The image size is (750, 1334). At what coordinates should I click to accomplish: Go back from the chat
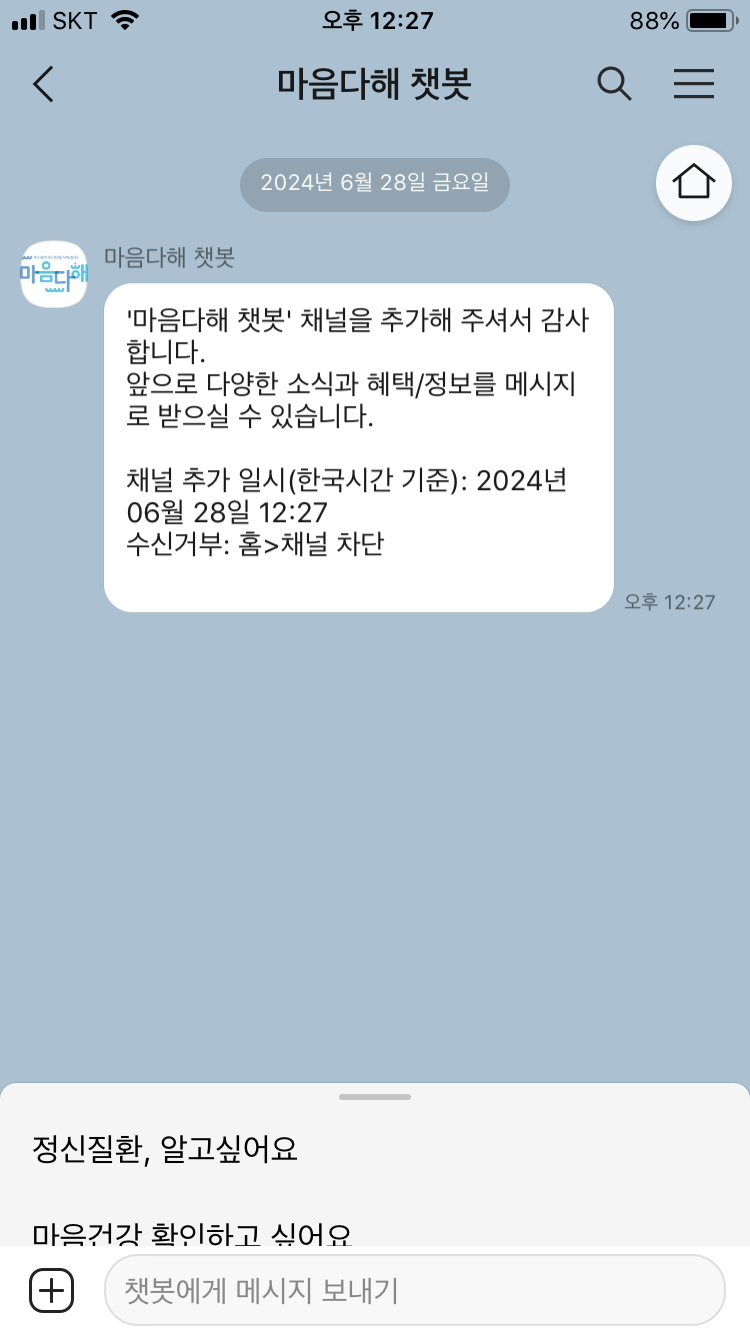pos(43,85)
